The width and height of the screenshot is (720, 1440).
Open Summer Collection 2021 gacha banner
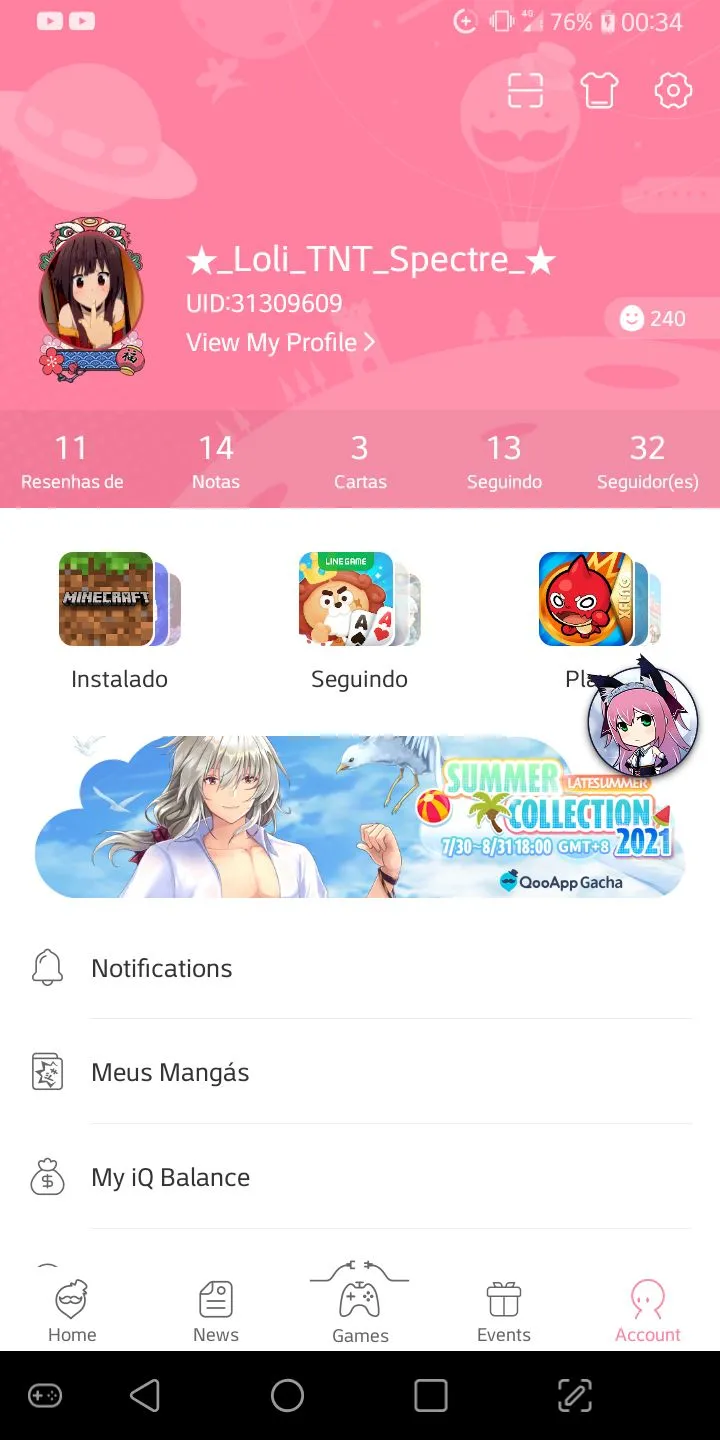point(360,817)
